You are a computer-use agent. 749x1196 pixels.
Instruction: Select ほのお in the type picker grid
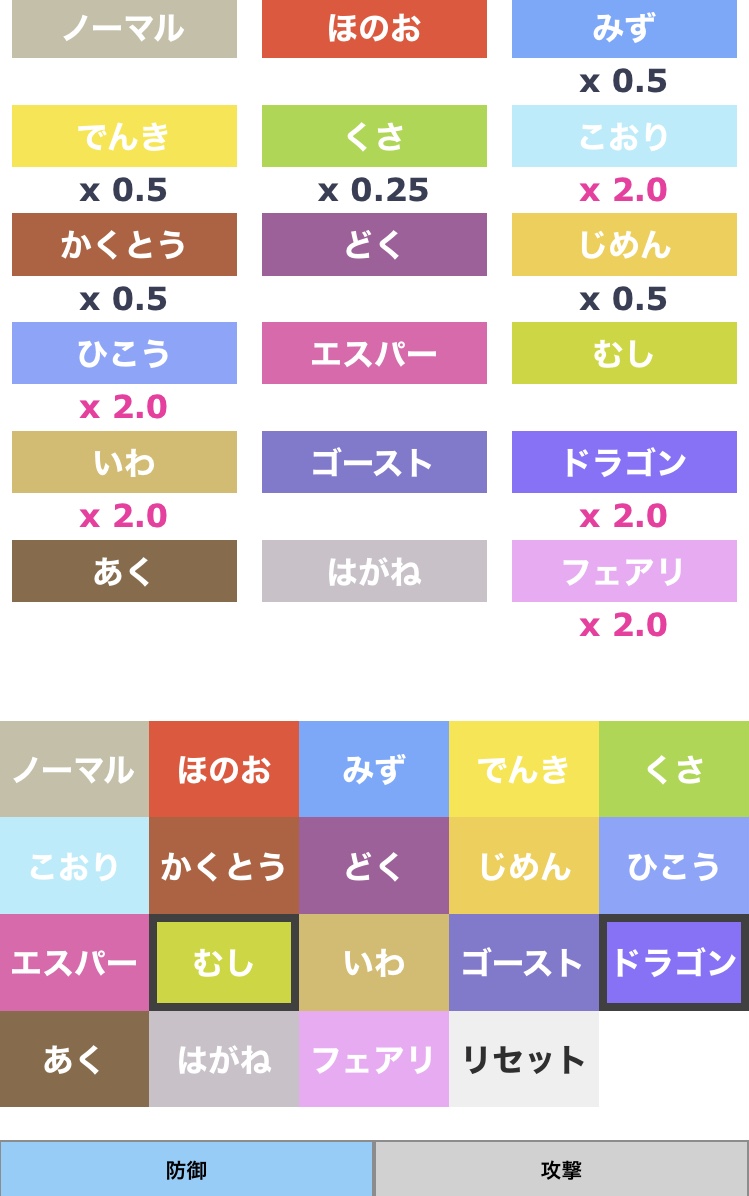pos(223,769)
